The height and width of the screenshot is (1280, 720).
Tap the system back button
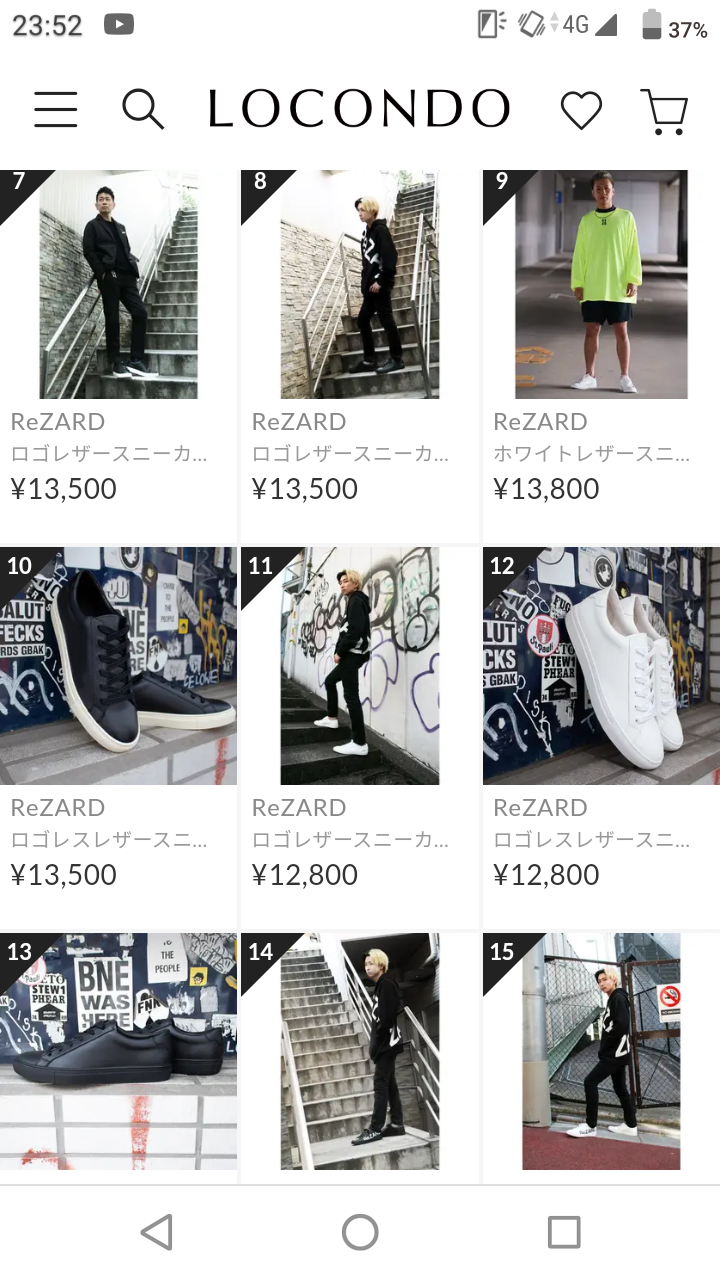coord(157,1232)
